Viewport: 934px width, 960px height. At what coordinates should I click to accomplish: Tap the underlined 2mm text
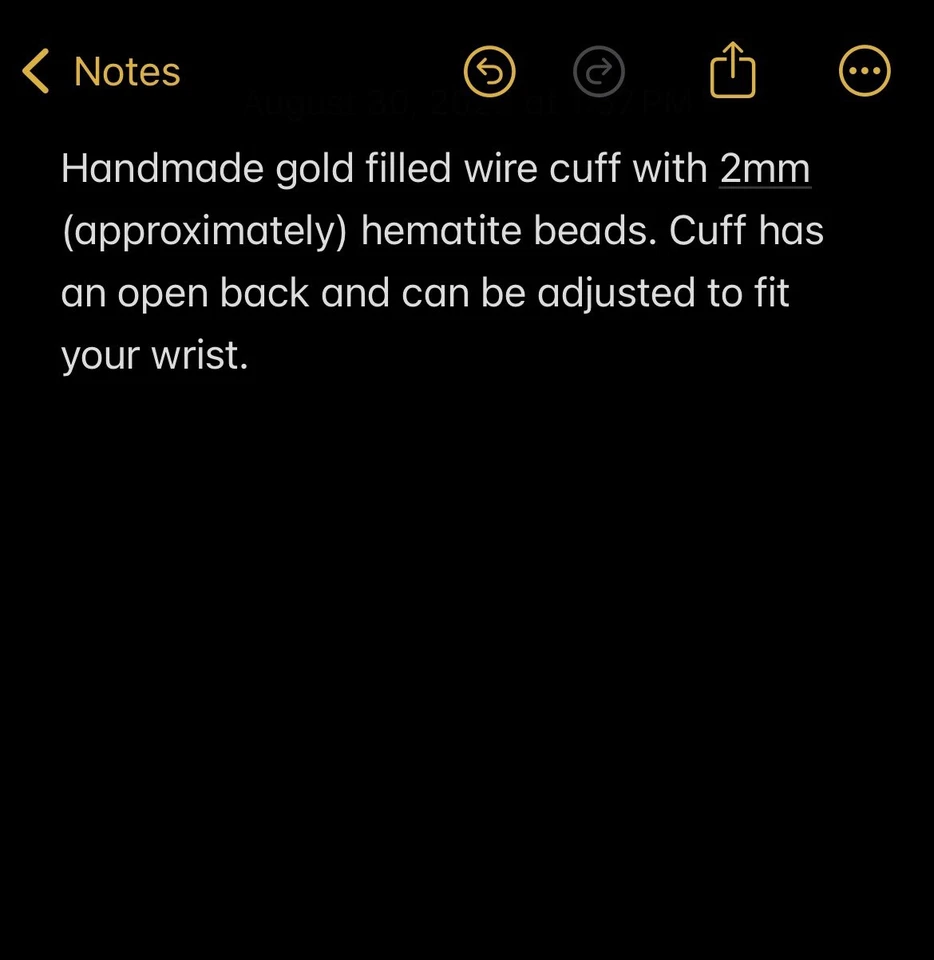coord(765,169)
